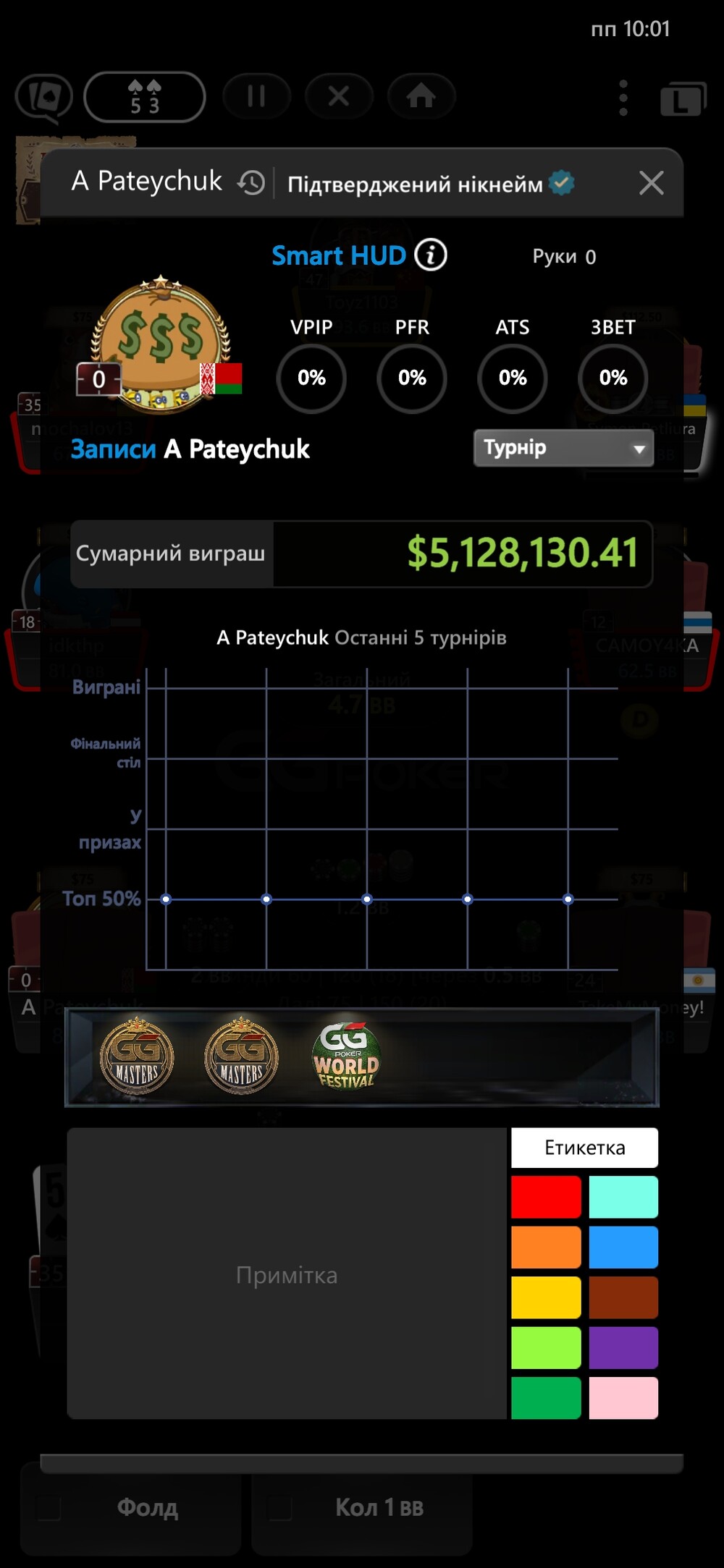This screenshot has height=1568, width=724.
Task: Tap the Етикетка label button
Action: pyautogui.click(x=584, y=1148)
